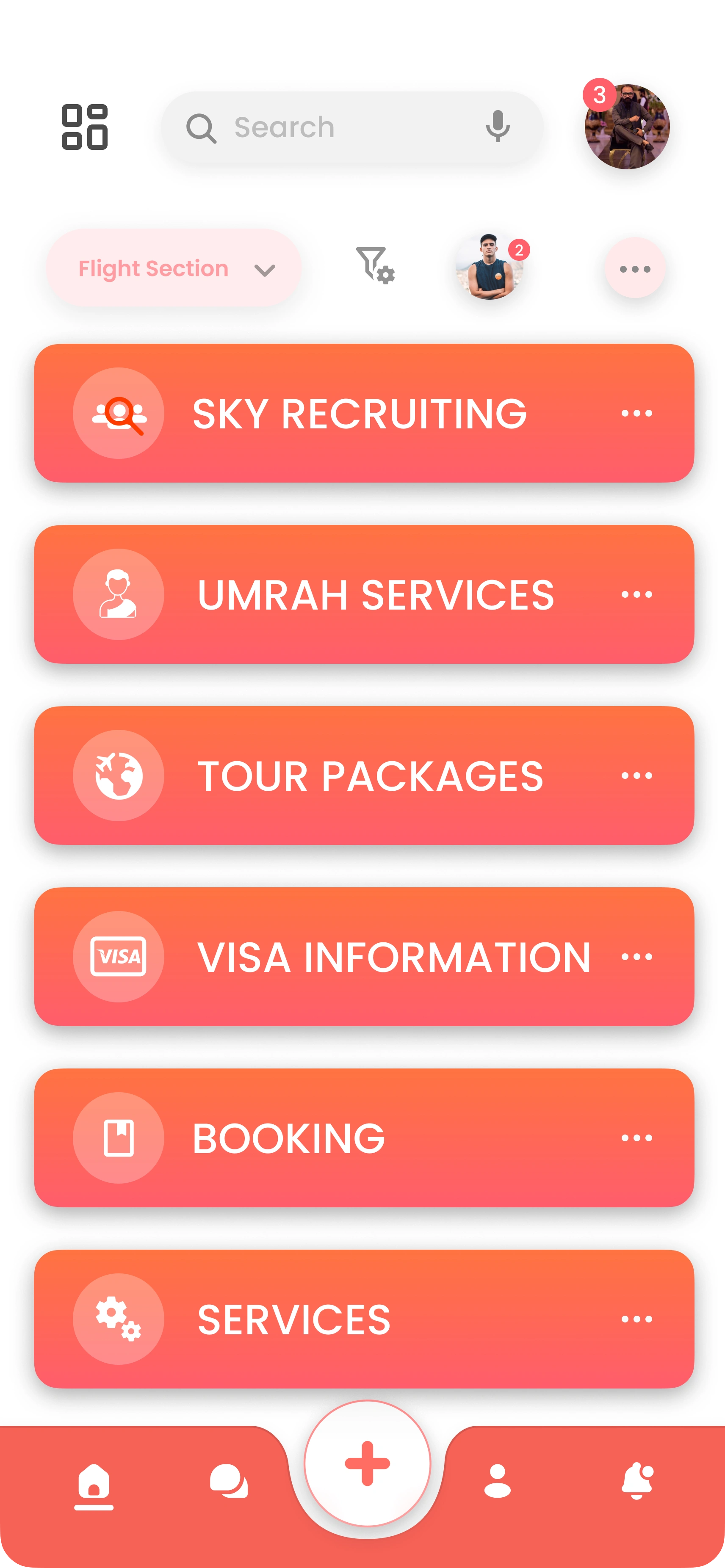The height and width of the screenshot is (1568, 725).
Task: Switch to the profile tab
Action: point(497,1481)
